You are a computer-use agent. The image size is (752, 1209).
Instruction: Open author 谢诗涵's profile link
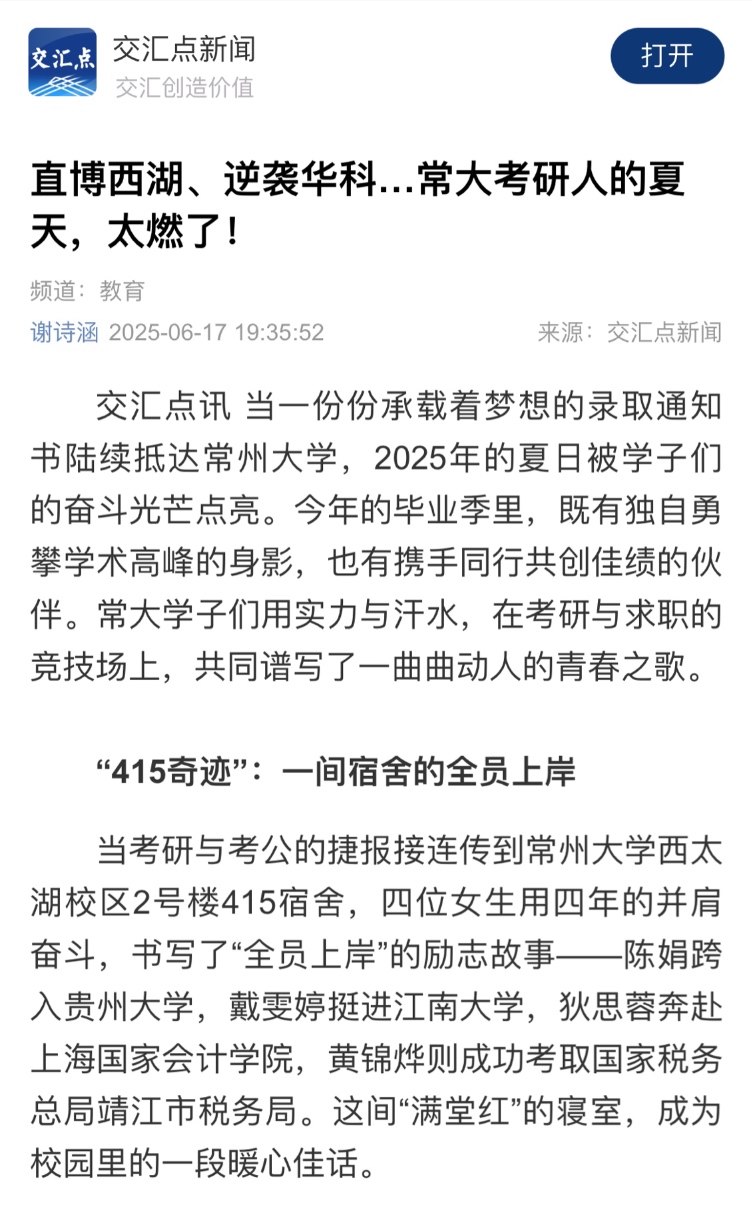pyautogui.click(x=64, y=332)
